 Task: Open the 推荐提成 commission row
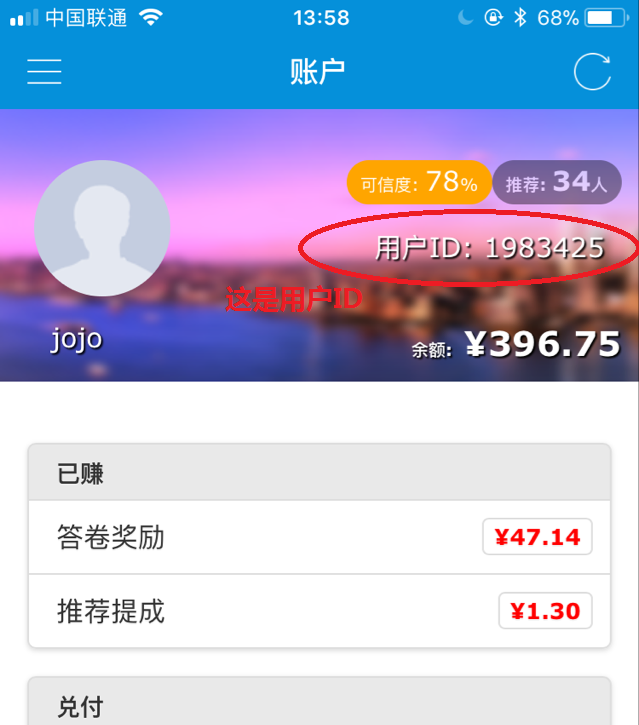[x=319, y=611]
